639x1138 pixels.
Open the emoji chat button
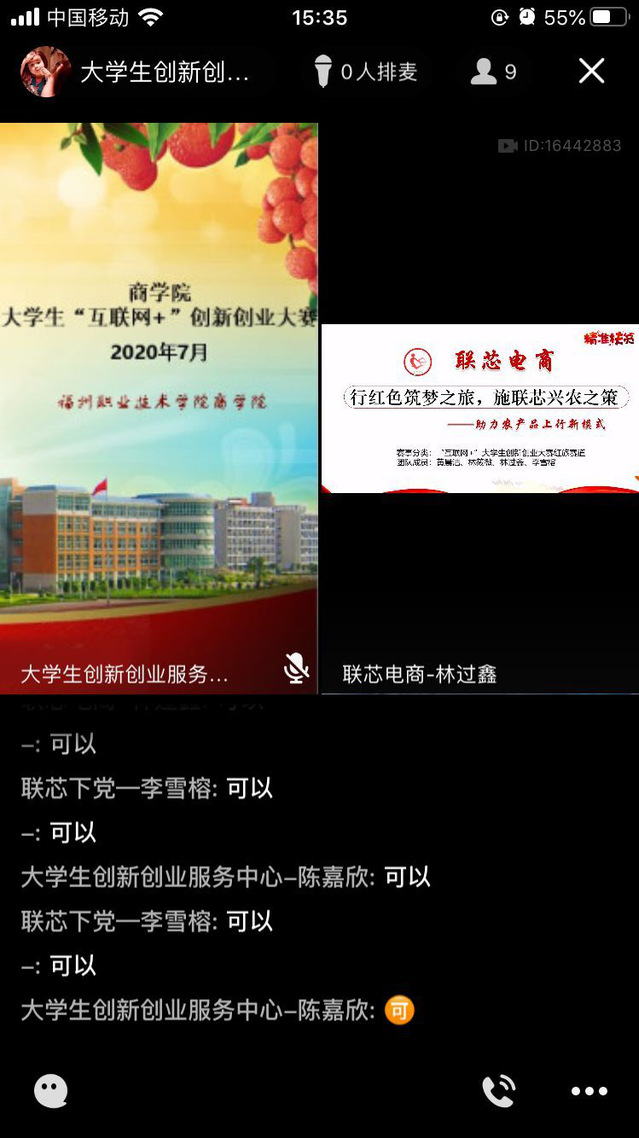click(51, 1090)
